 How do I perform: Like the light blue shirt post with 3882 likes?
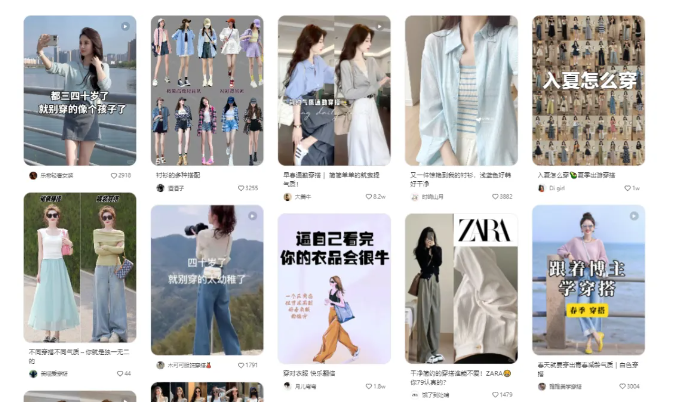494,197
